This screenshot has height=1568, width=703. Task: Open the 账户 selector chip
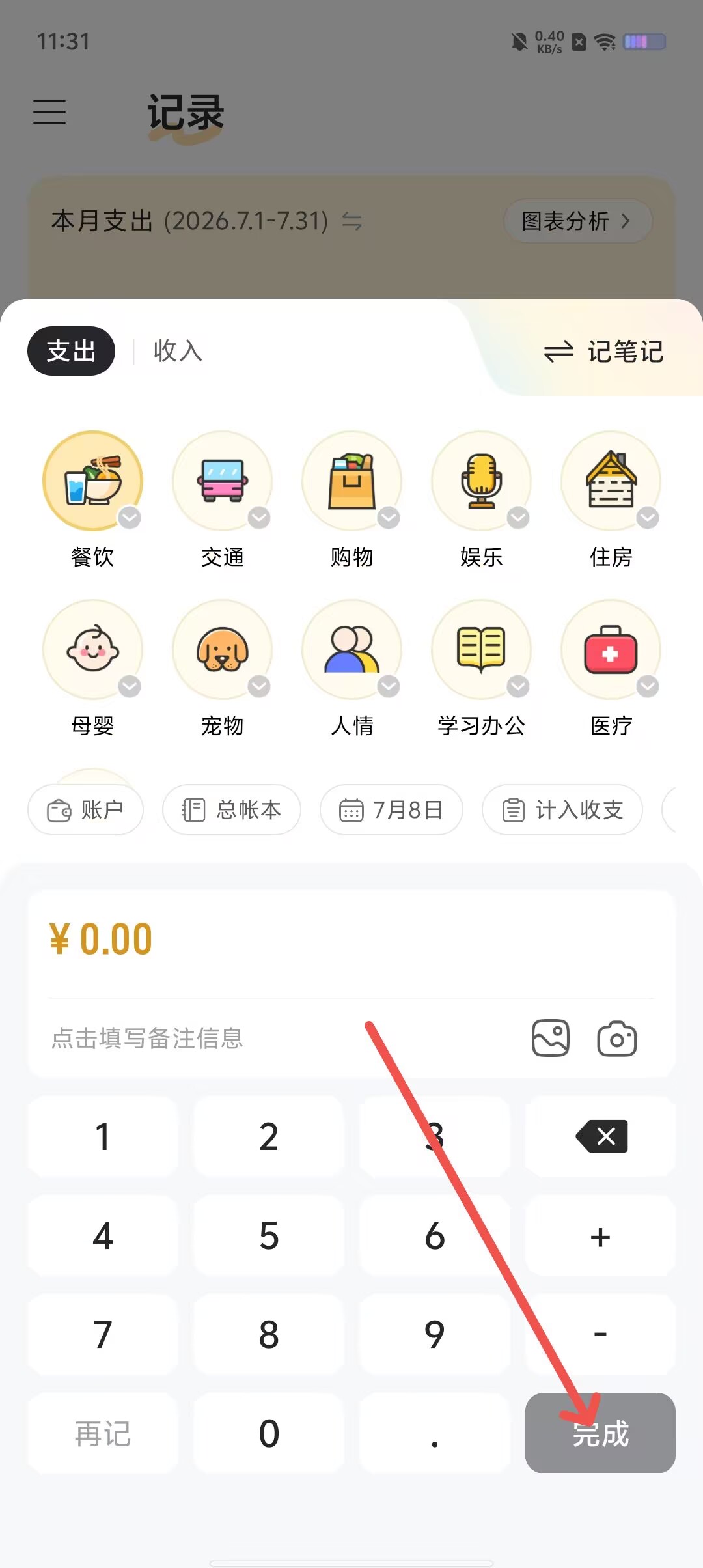(85, 809)
